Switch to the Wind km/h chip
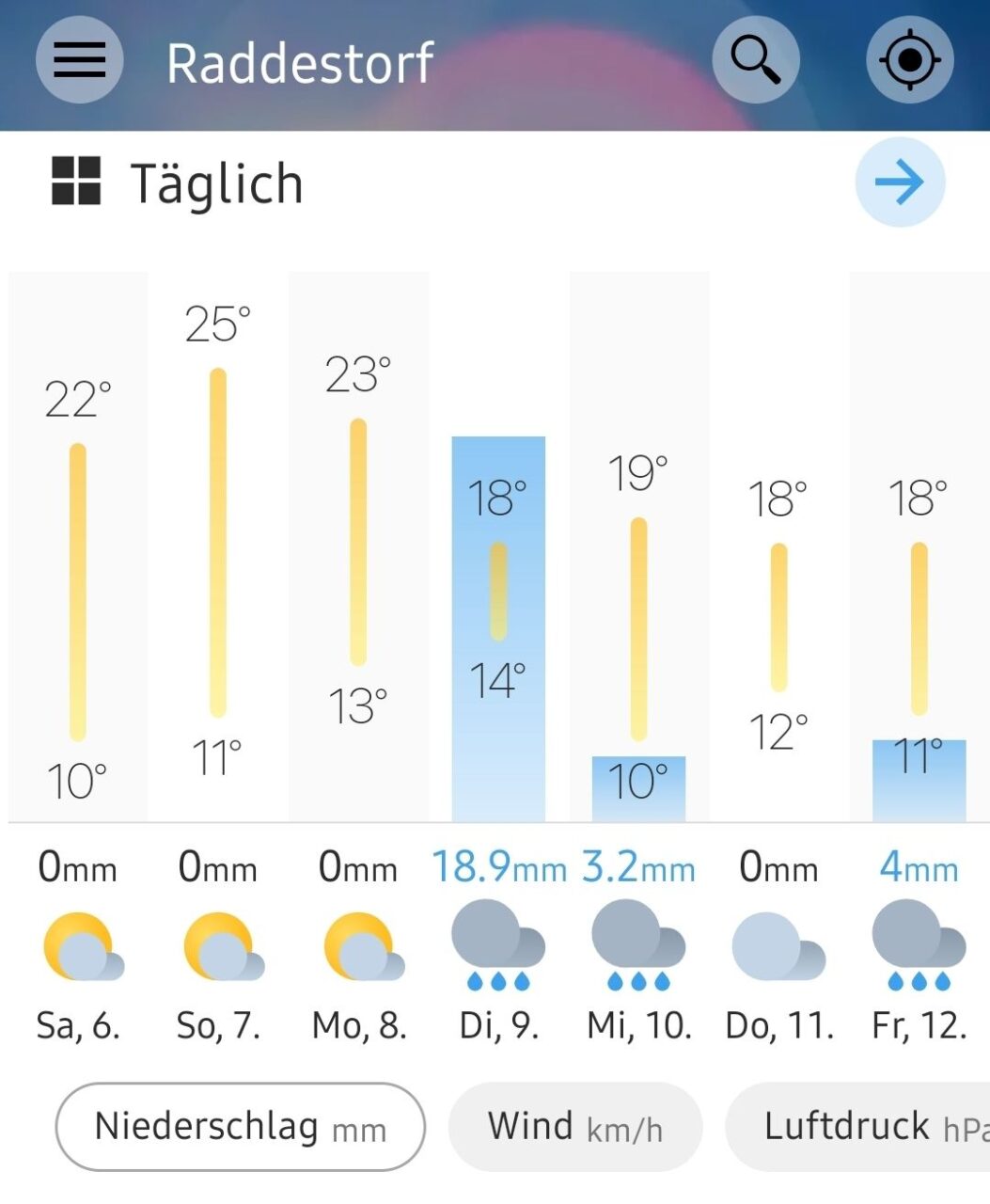990x1204 pixels. 575,1126
